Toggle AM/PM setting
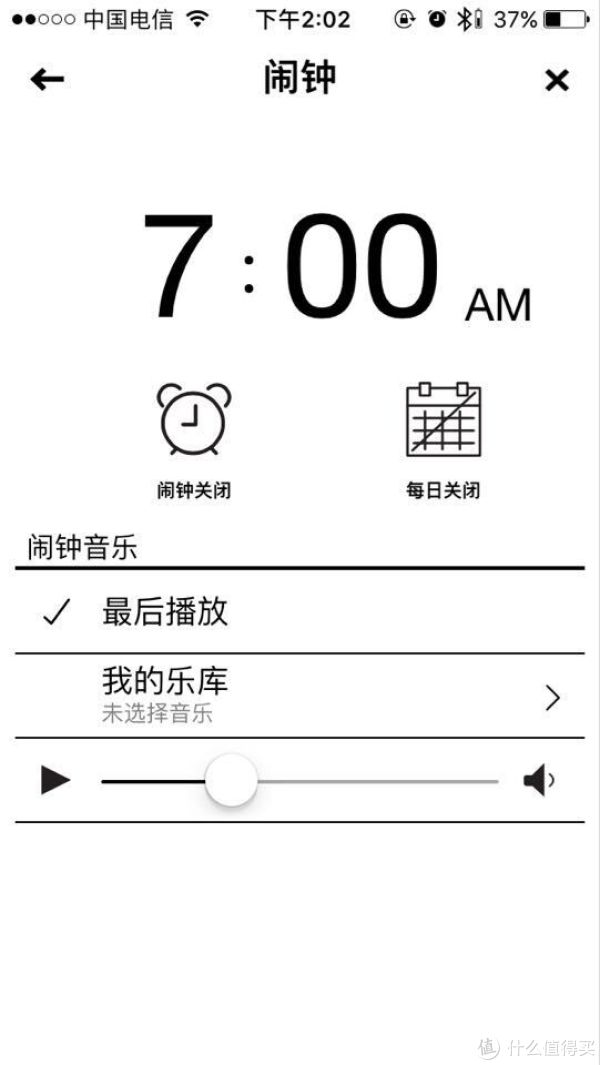Viewport: 600px width, 1065px height. [498, 305]
